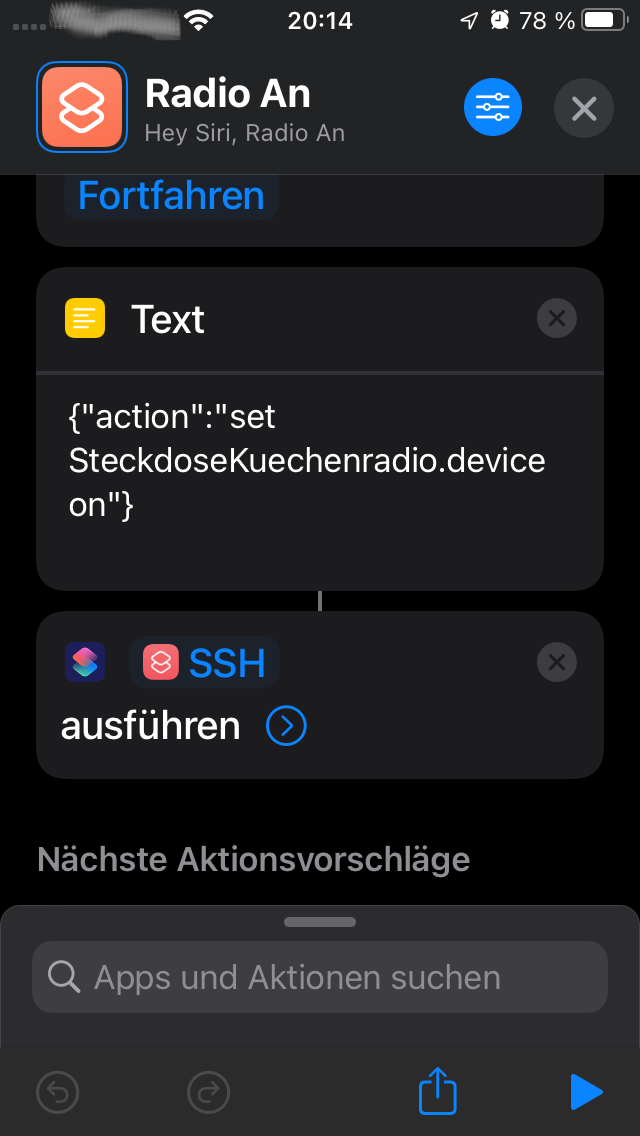Share this shortcut
Viewport: 640px width, 1136px height.
point(438,1089)
